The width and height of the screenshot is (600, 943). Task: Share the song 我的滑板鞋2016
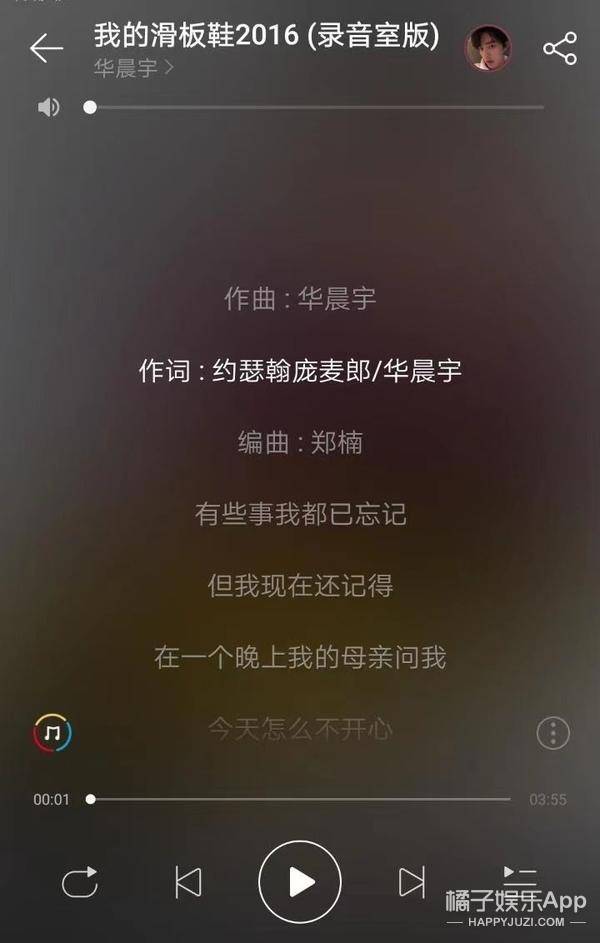(x=559, y=48)
